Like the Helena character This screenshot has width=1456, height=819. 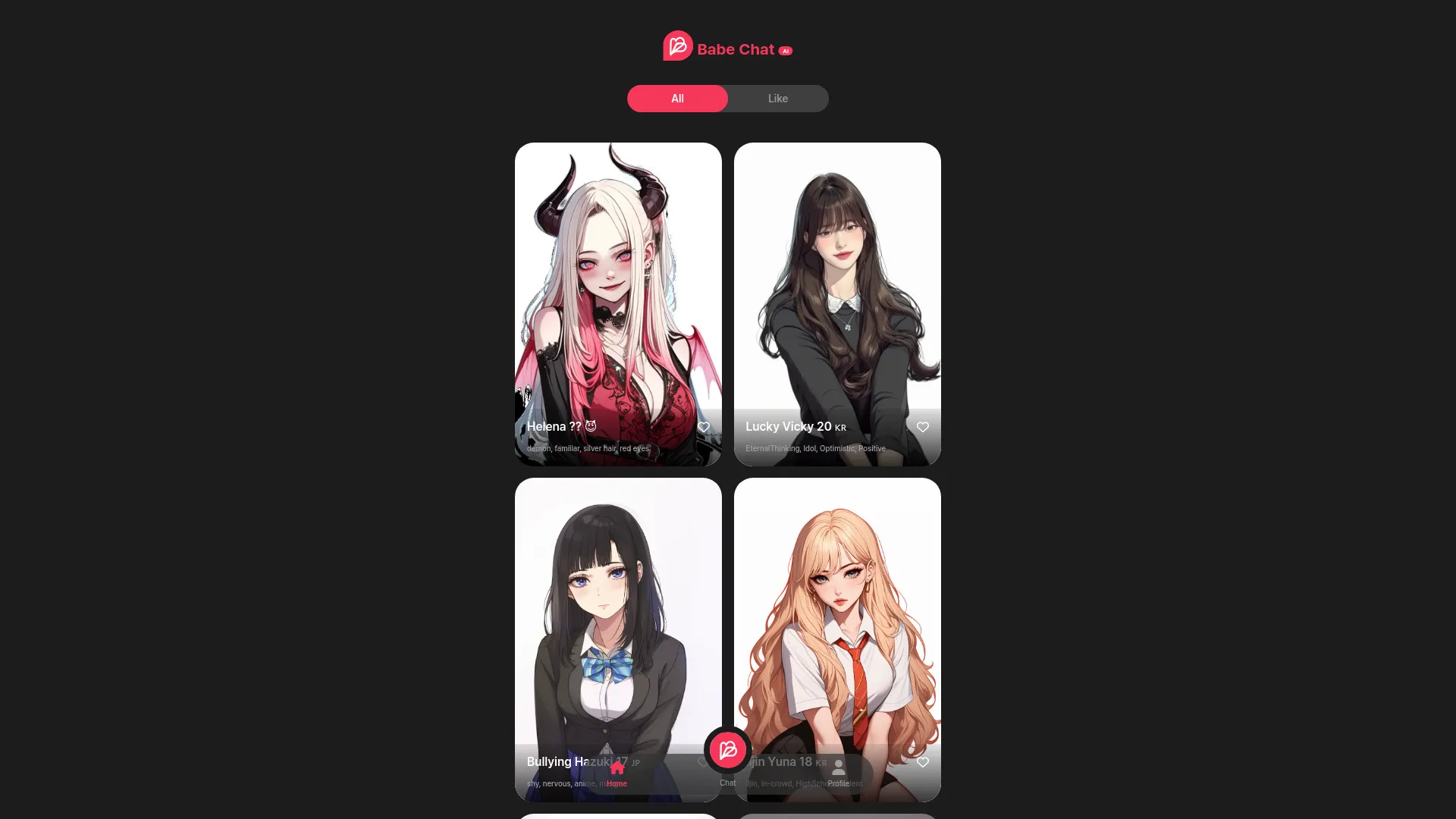[704, 428]
